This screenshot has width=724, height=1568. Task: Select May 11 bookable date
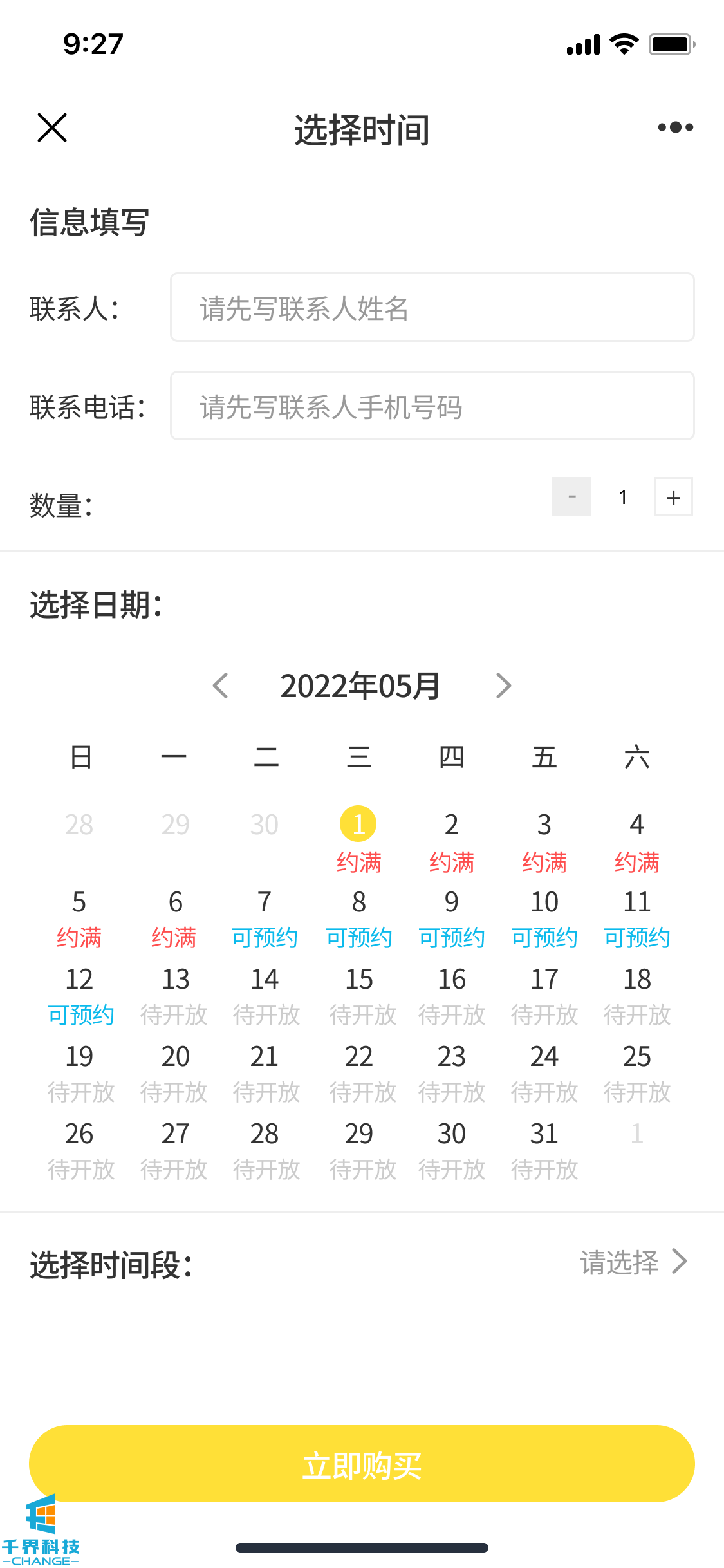tap(637, 918)
